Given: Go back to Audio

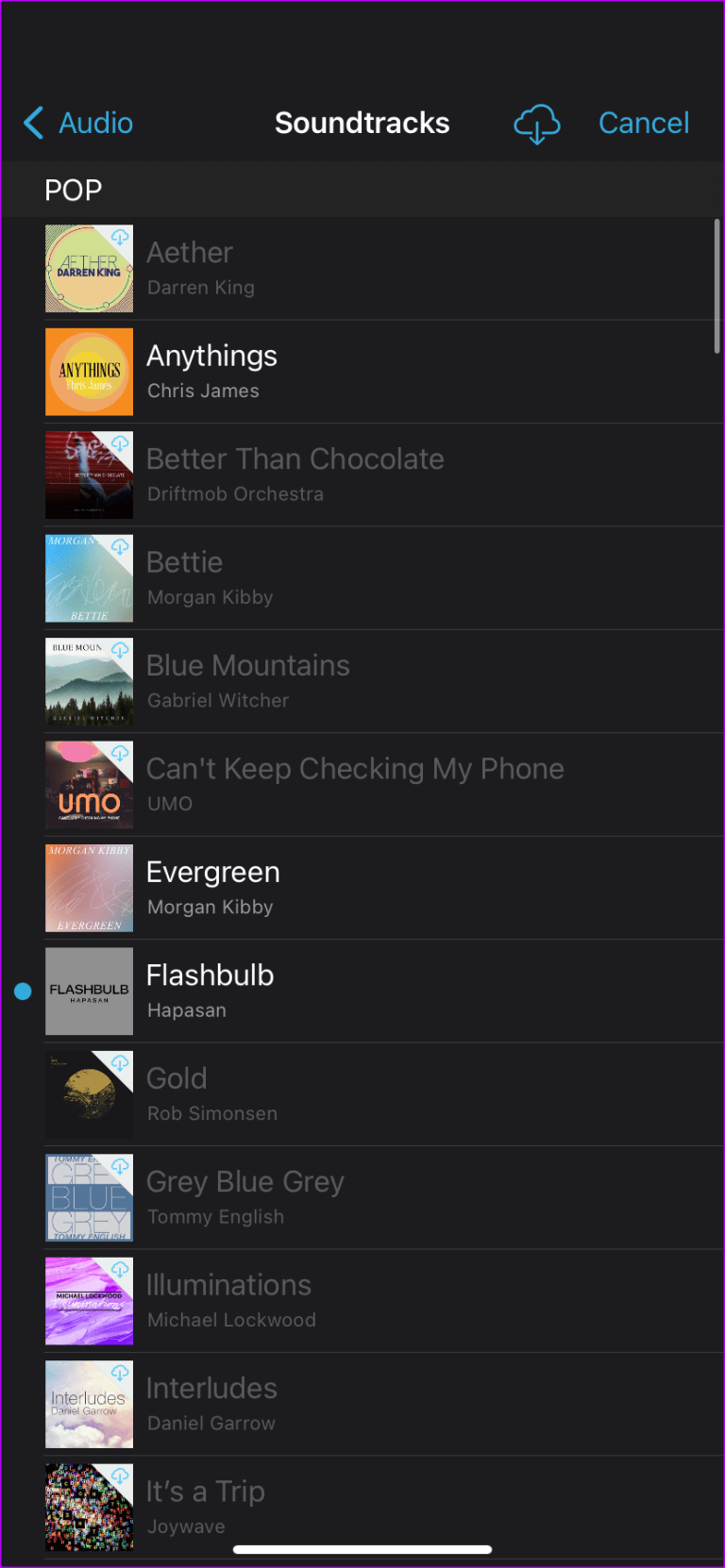Looking at the screenshot, I should (78, 123).
